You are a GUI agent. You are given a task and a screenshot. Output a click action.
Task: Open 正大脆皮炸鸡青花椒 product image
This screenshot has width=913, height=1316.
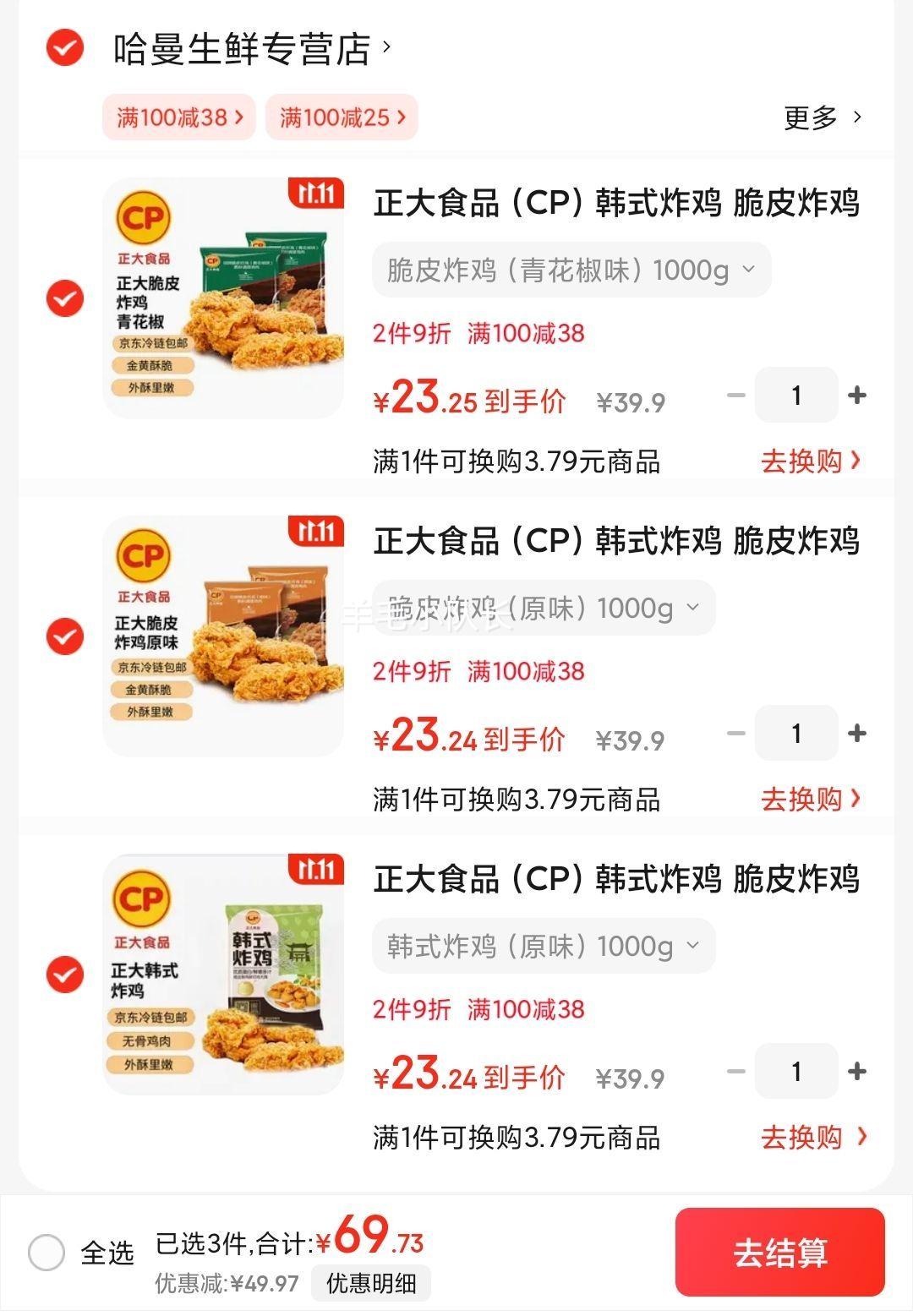[x=223, y=298]
